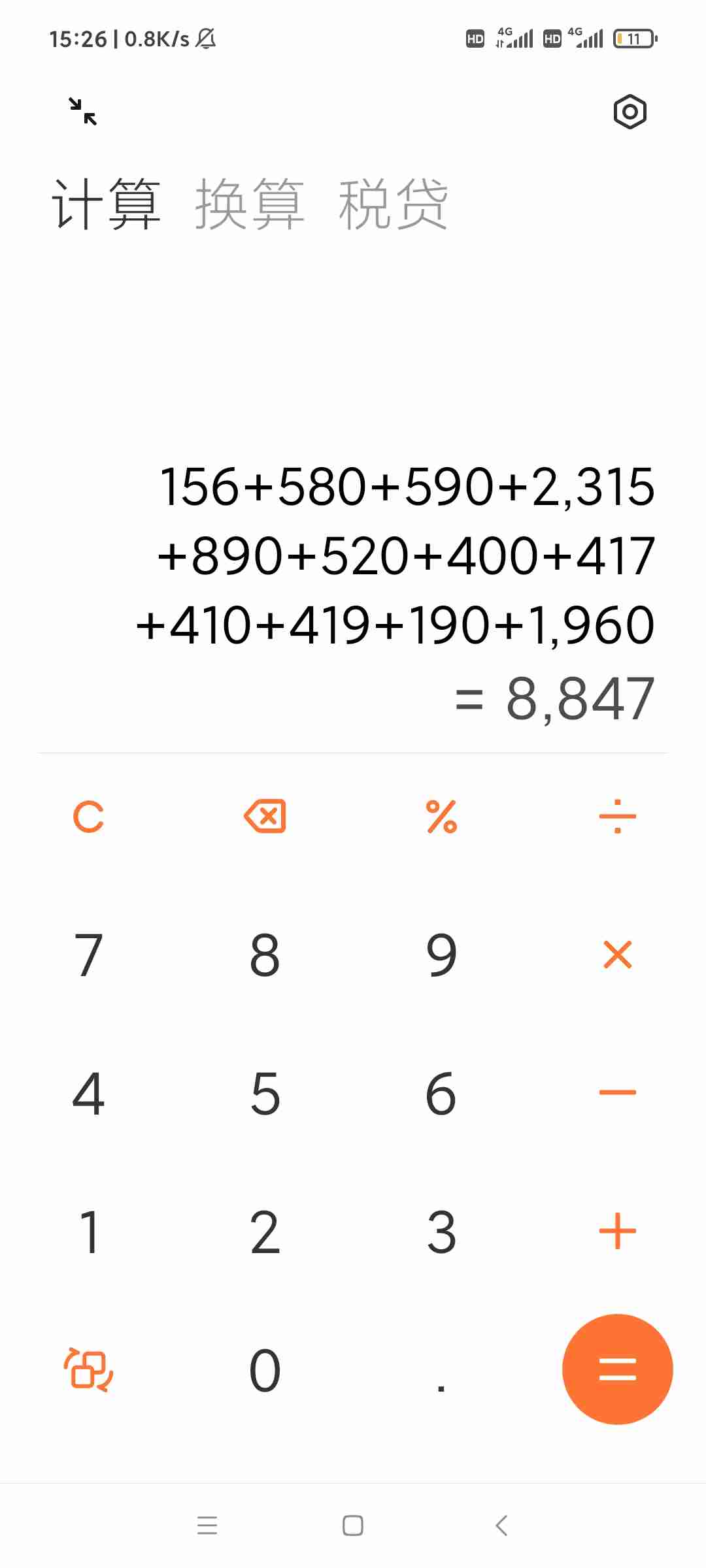Enter digit 3

point(441,1232)
